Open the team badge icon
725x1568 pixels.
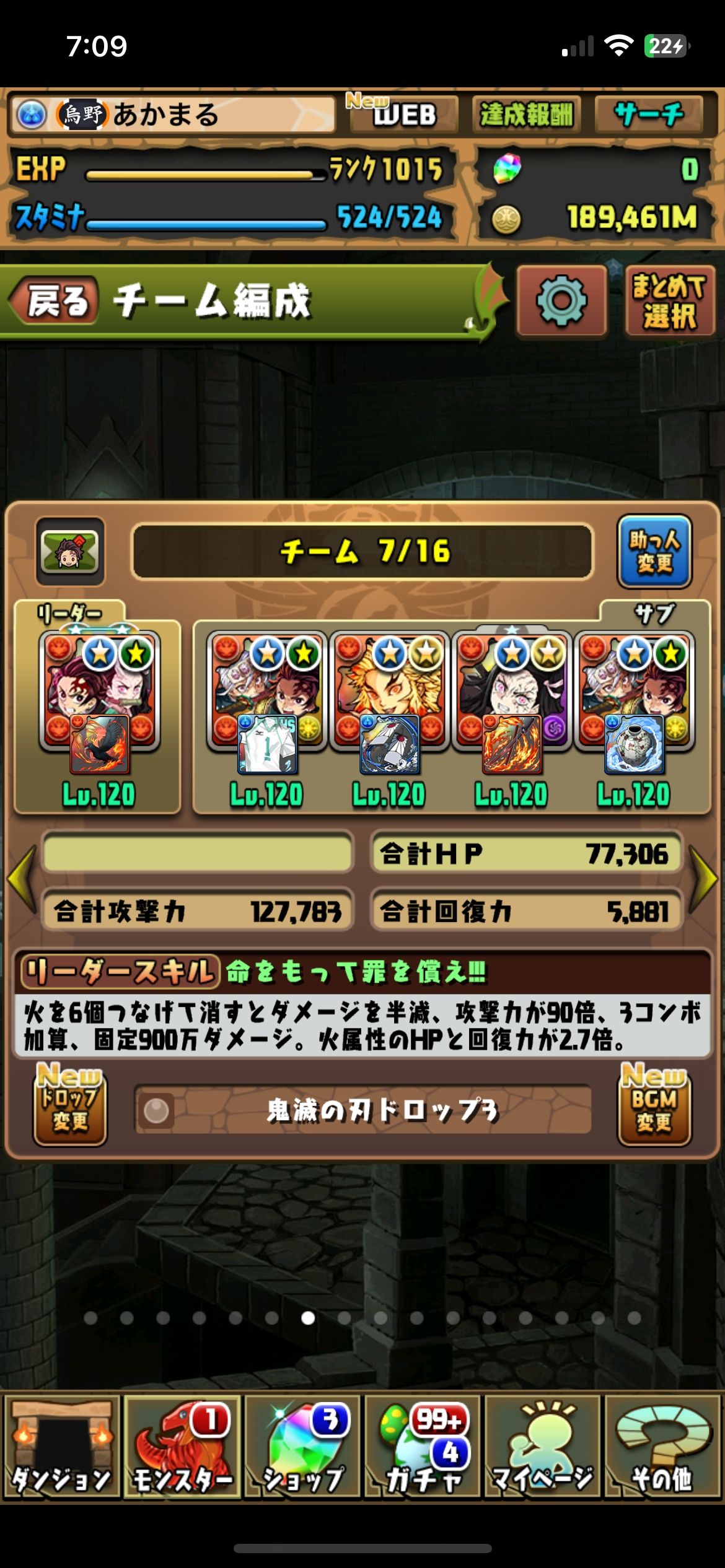pyautogui.click(x=69, y=551)
